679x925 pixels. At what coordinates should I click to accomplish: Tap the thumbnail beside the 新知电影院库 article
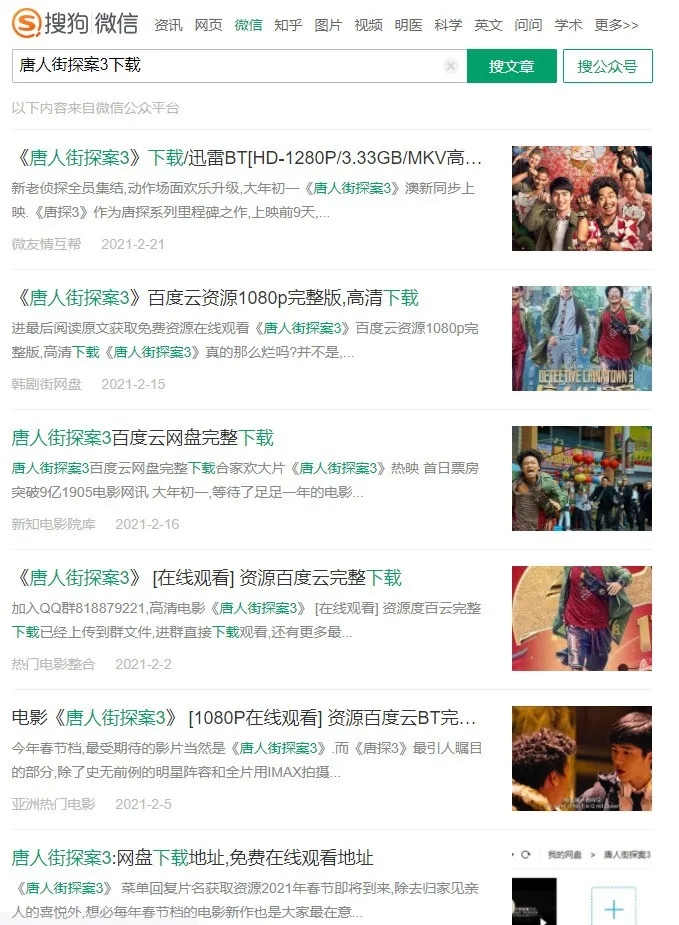pyautogui.click(x=581, y=478)
